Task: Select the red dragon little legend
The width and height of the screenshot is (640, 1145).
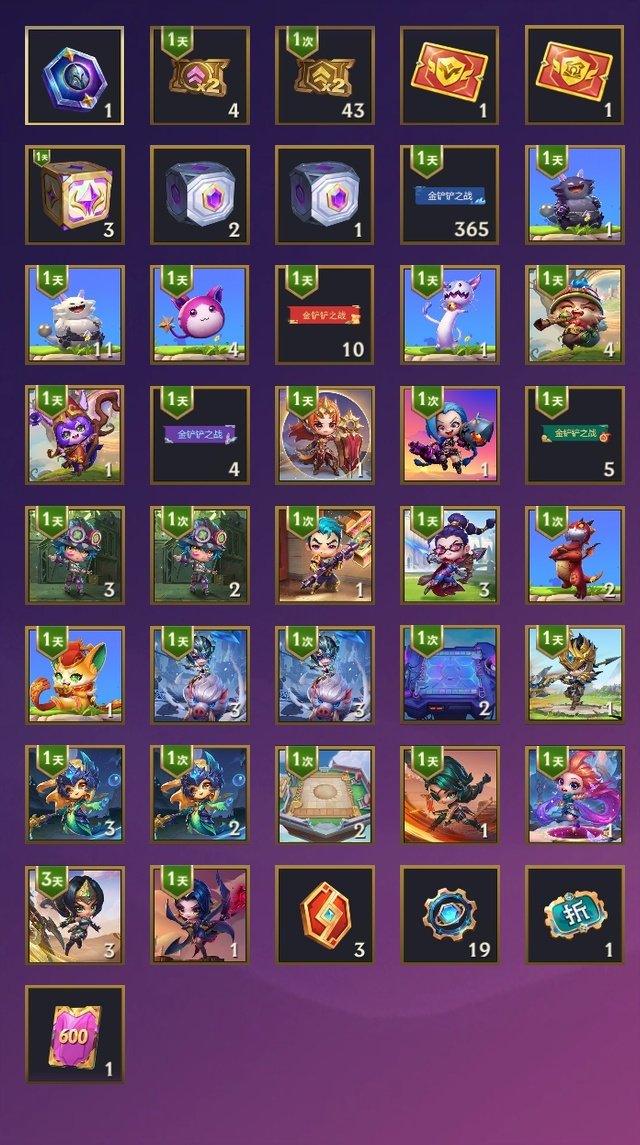Action: (x=575, y=555)
